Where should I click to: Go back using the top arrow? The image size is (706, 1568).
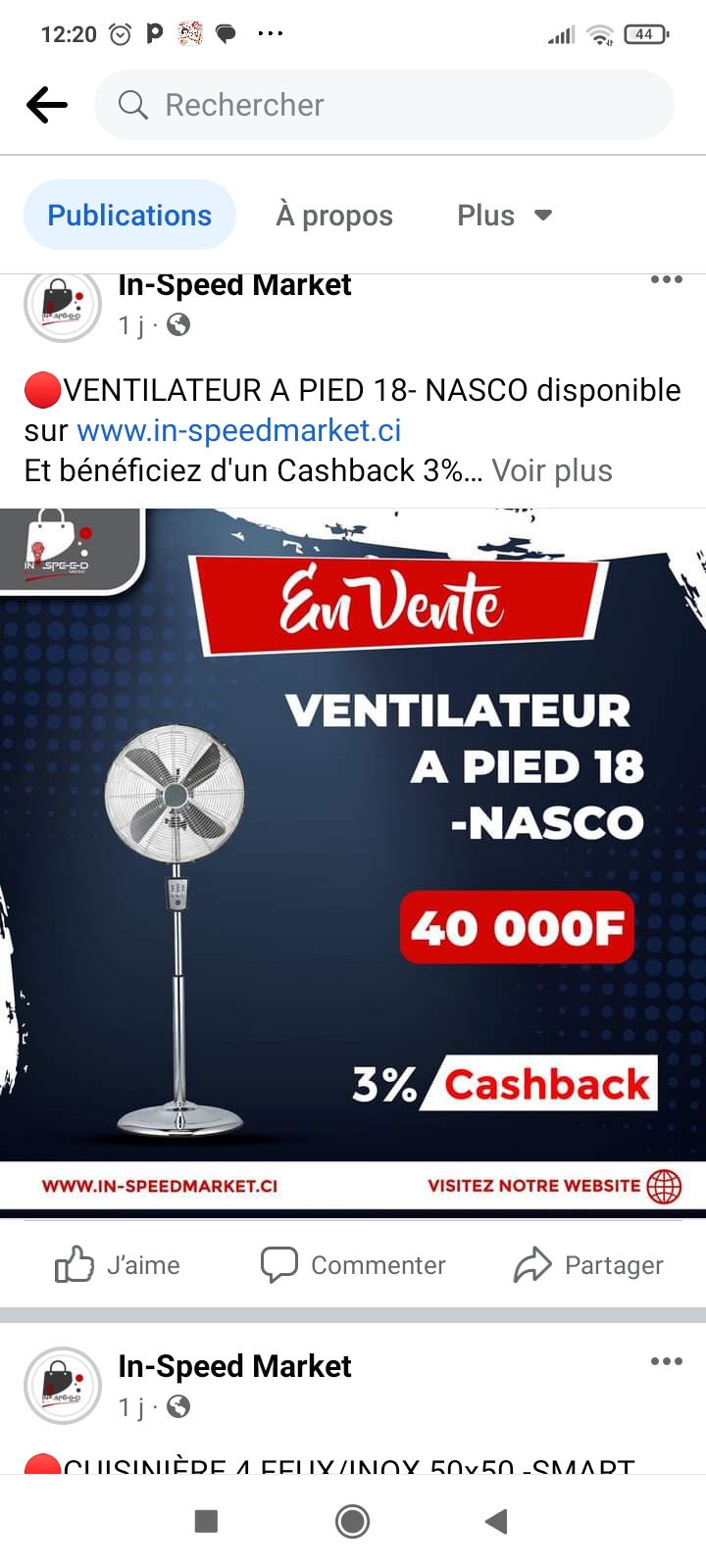pyautogui.click(x=47, y=105)
